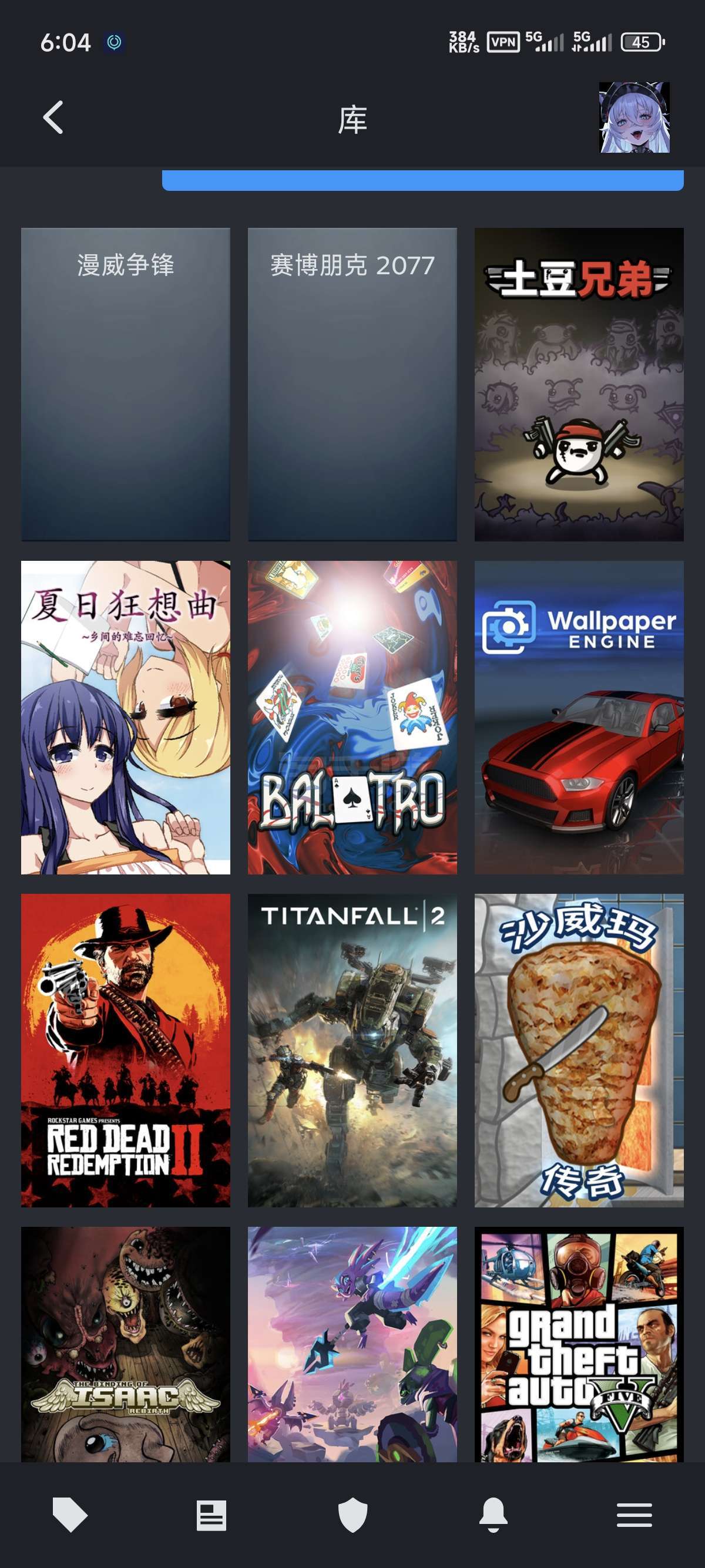Open the 沙威玛传奇 game tile
The height and width of the screenshot is (1568, 705).
point(578,1050)
